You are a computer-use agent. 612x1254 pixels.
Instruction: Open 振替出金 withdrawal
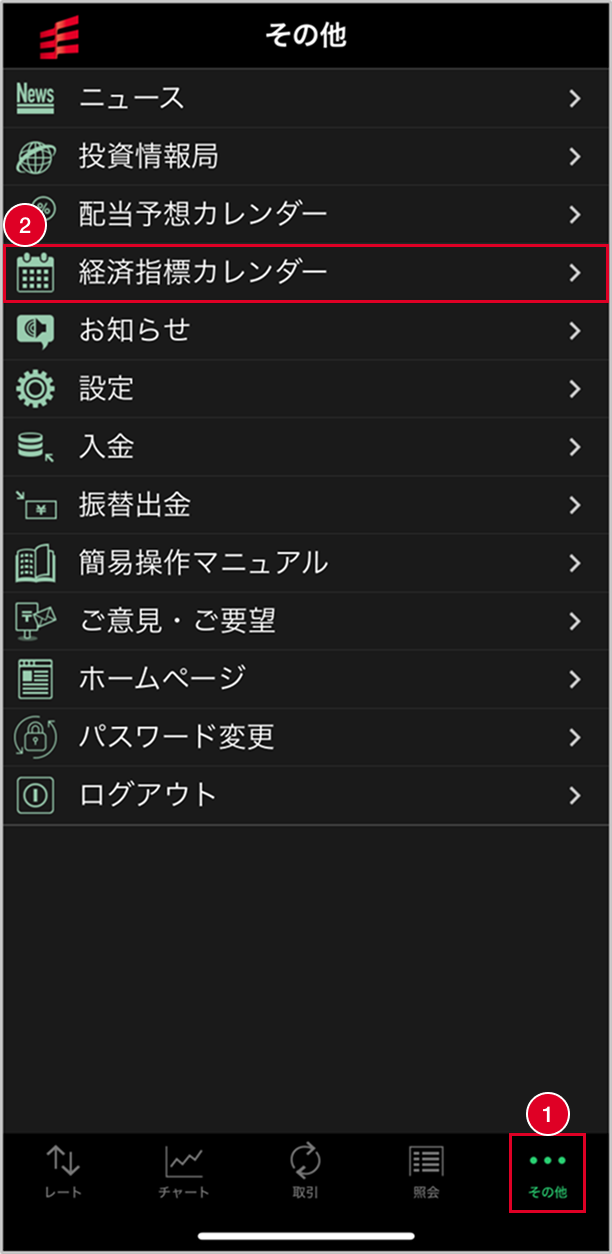point(306,504)
